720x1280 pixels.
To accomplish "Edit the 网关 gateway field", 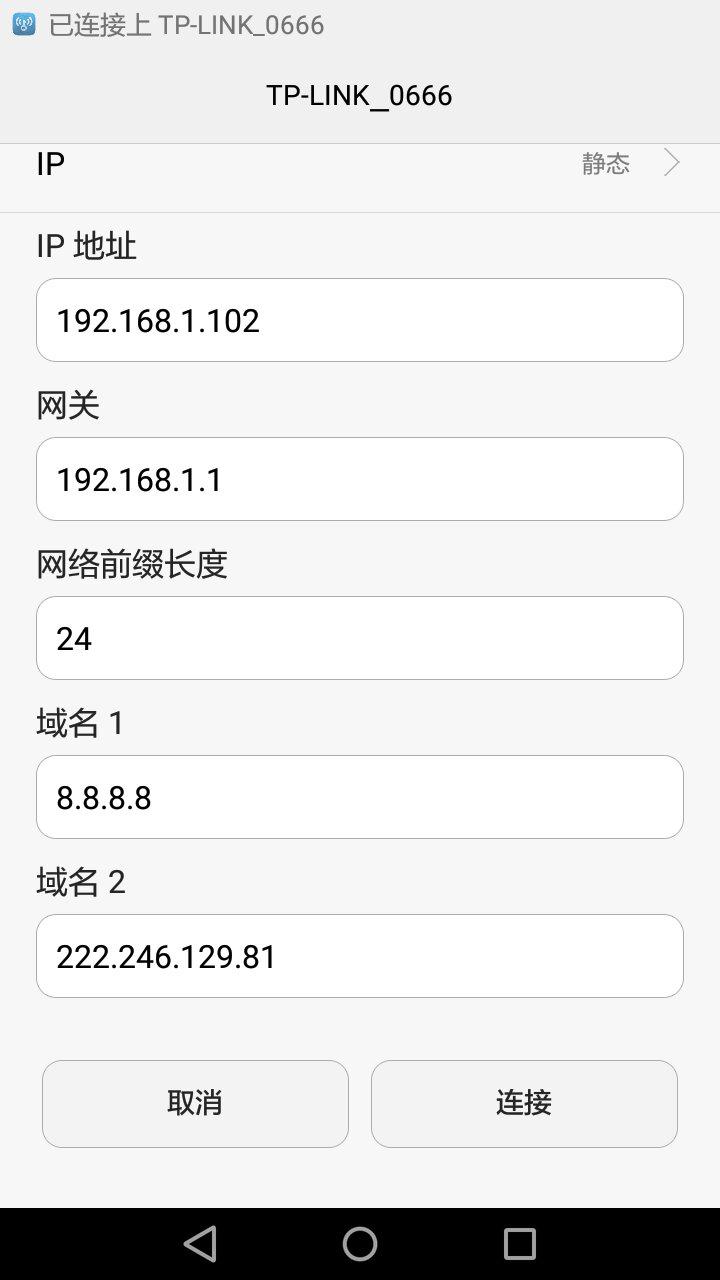I will coord(360,478).
